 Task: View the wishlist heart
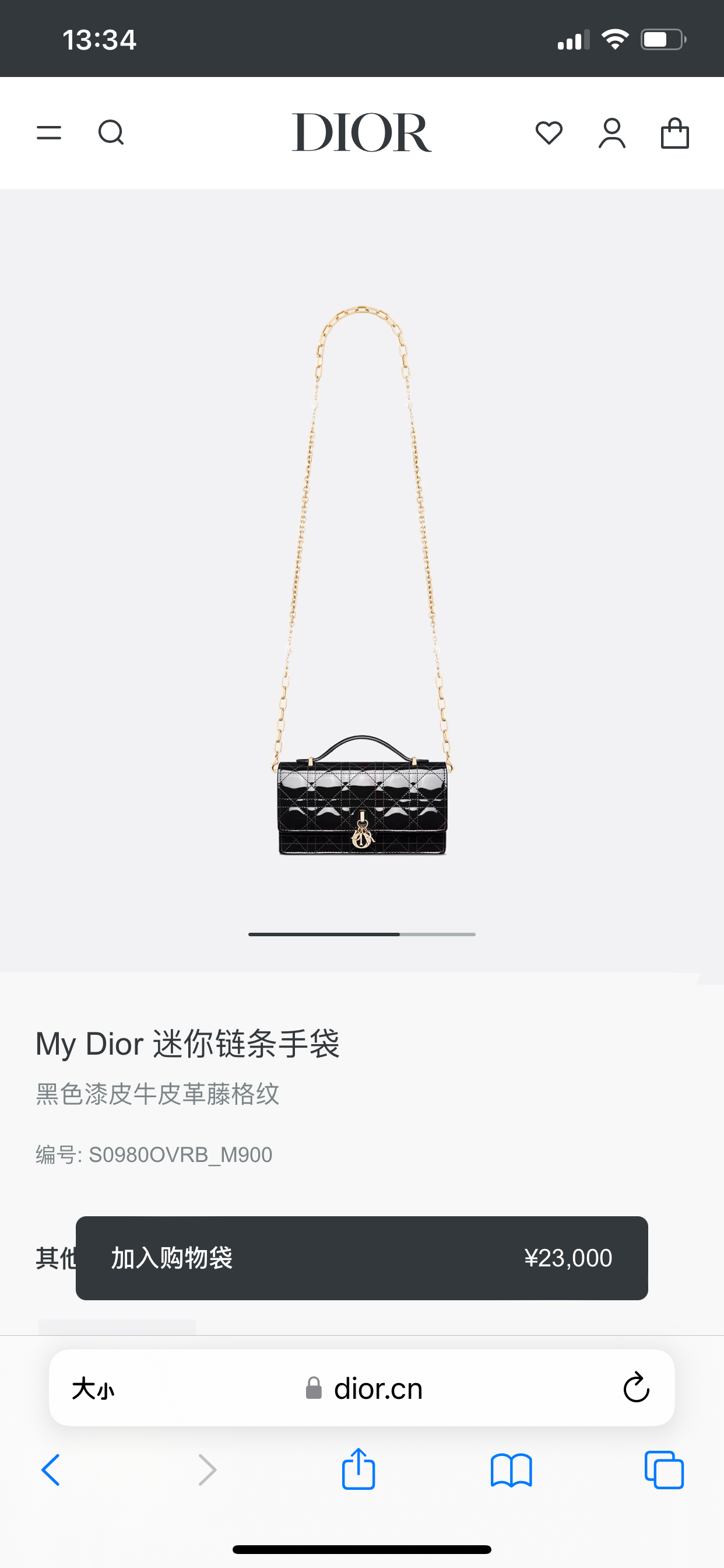(x=549, y=132)
